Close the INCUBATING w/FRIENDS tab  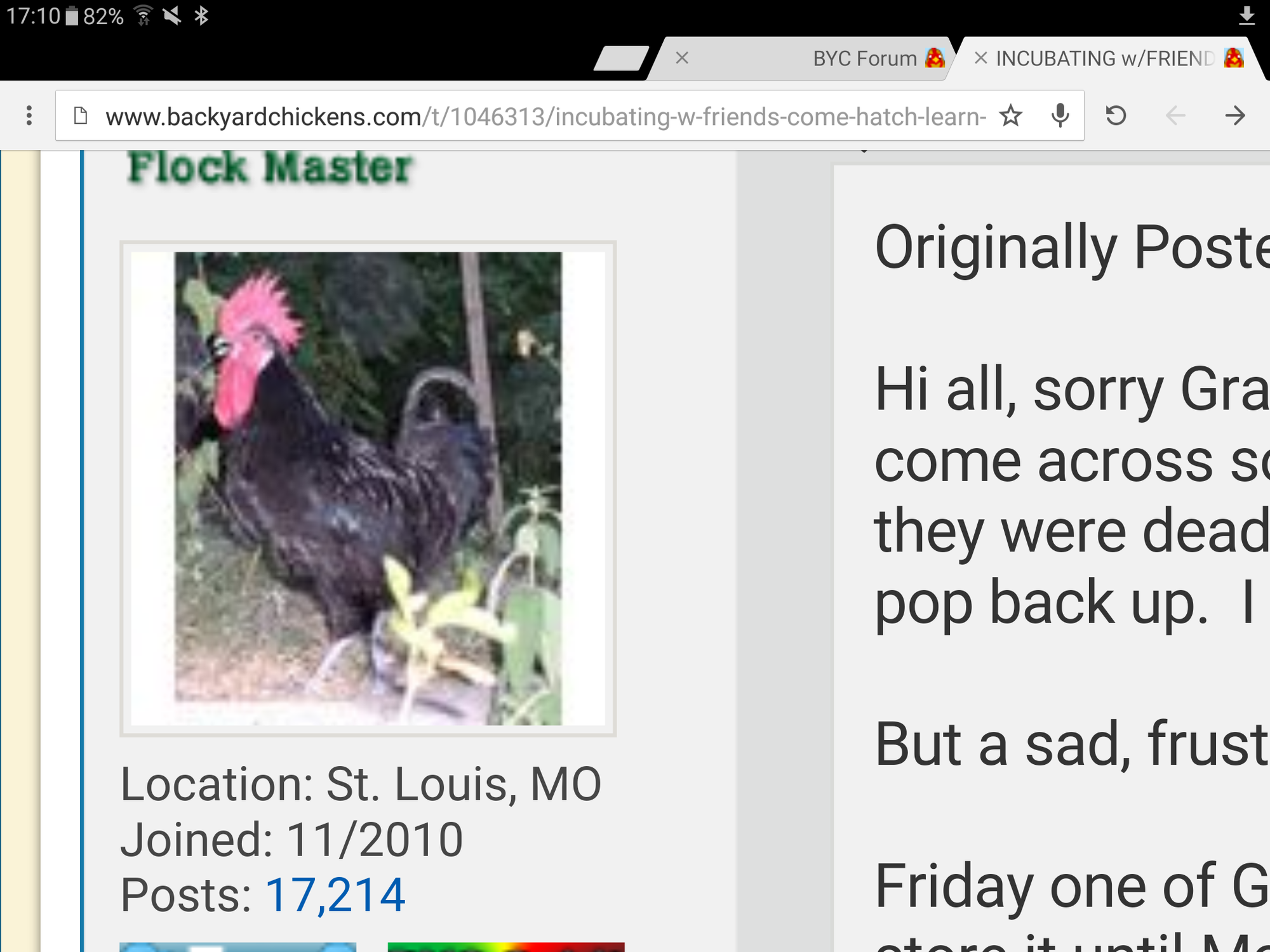pos(980,58)
